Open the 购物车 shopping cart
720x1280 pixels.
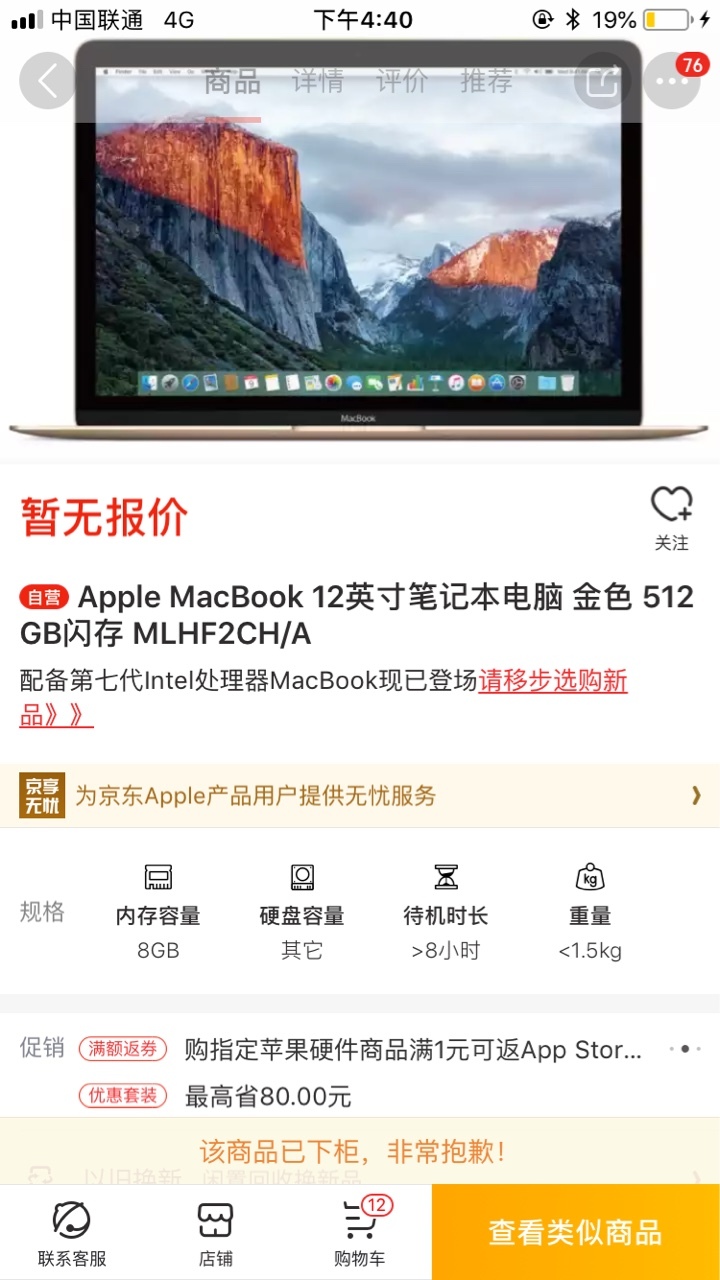tap(360, 1233)
